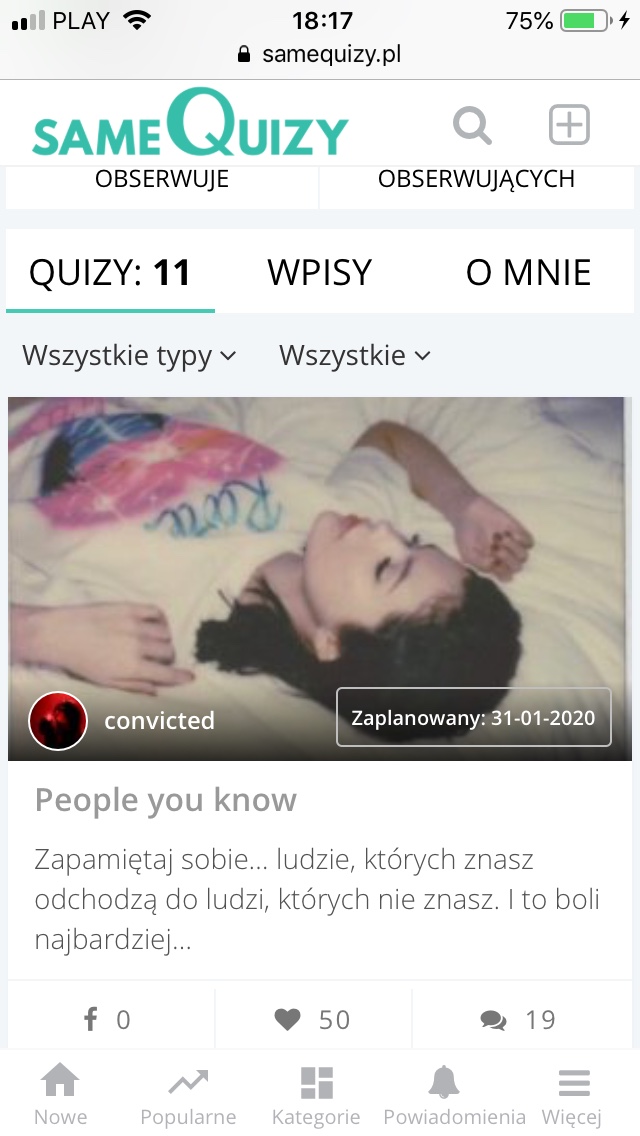
Task: Tap the People you know title
Action: pos(166,800)
